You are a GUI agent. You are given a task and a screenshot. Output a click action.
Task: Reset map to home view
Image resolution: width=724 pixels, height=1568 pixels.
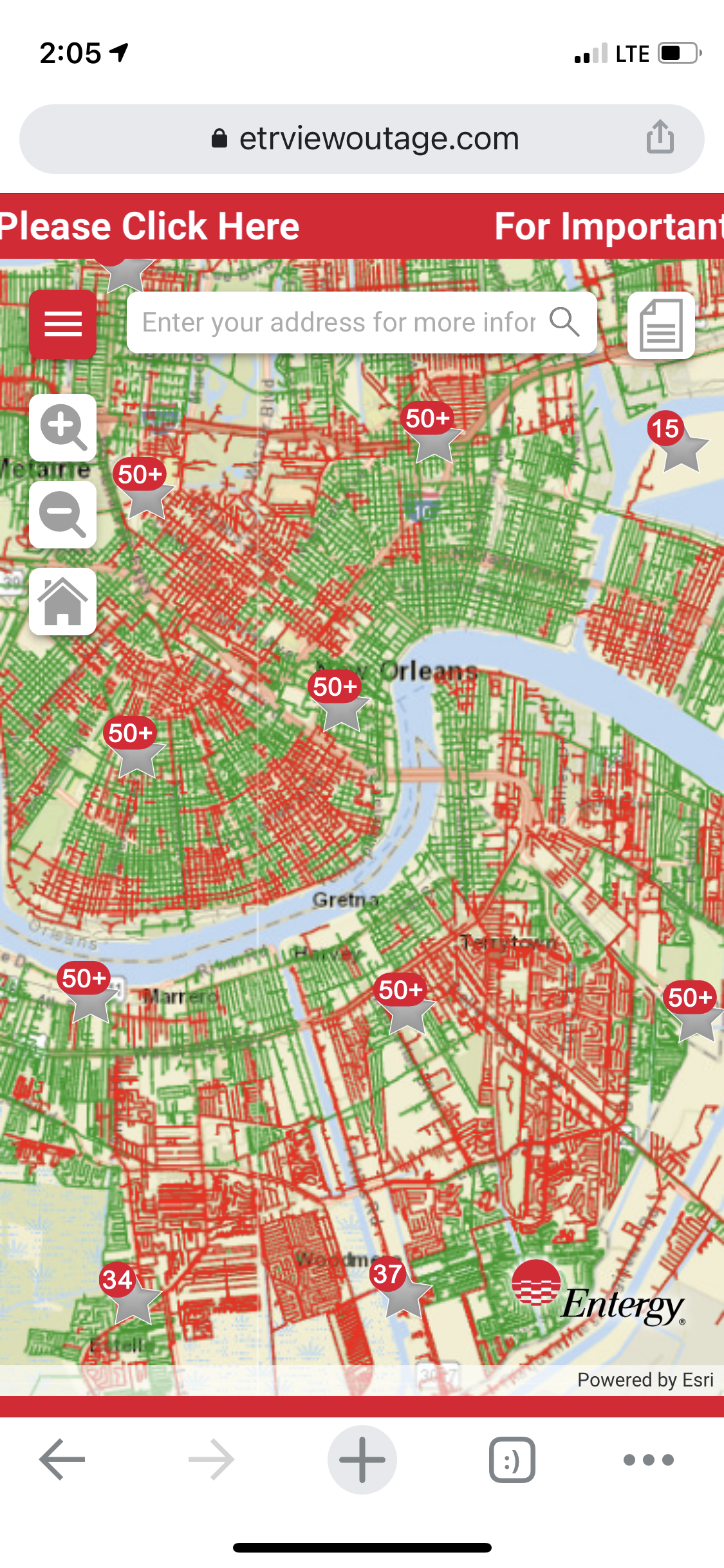[x=62, y=601]
